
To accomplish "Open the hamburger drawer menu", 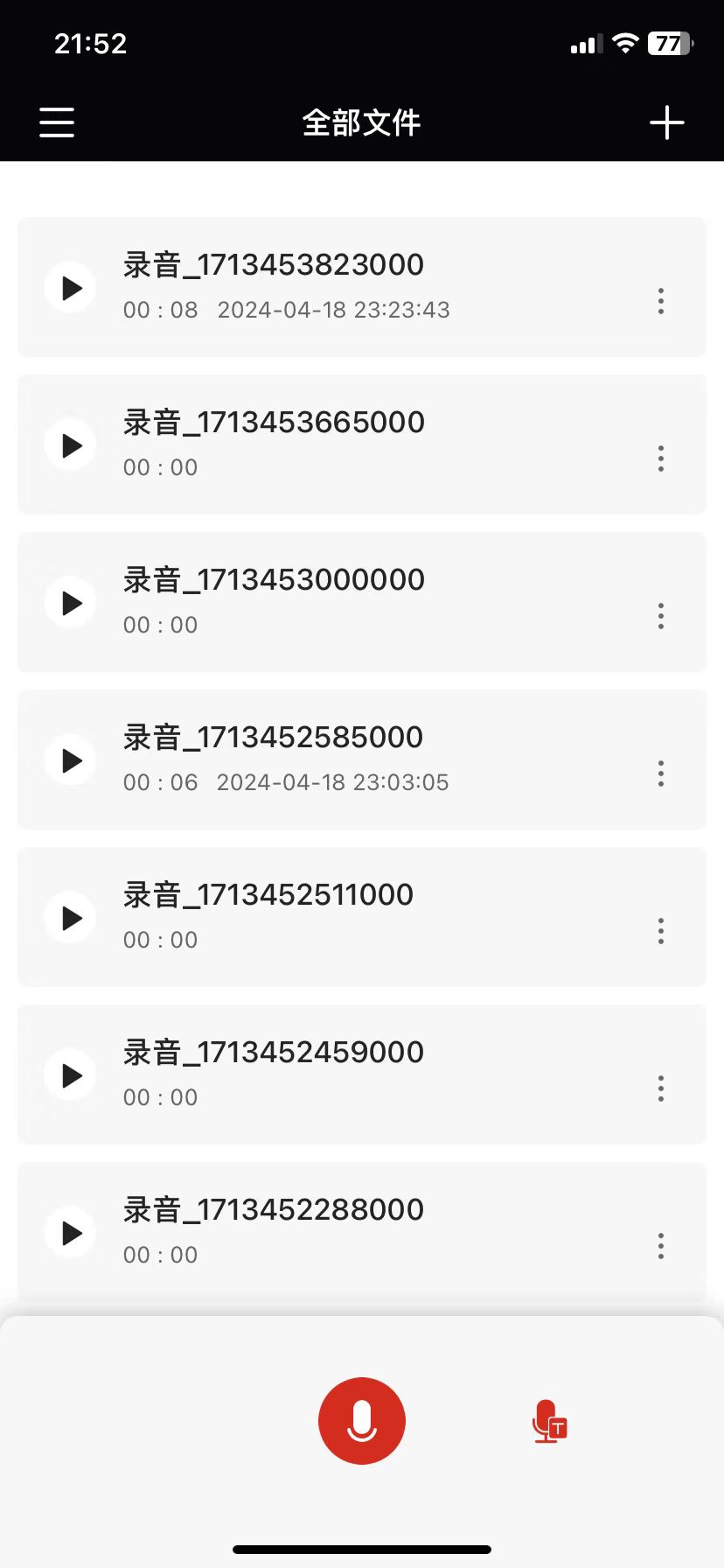I will 57,122.
